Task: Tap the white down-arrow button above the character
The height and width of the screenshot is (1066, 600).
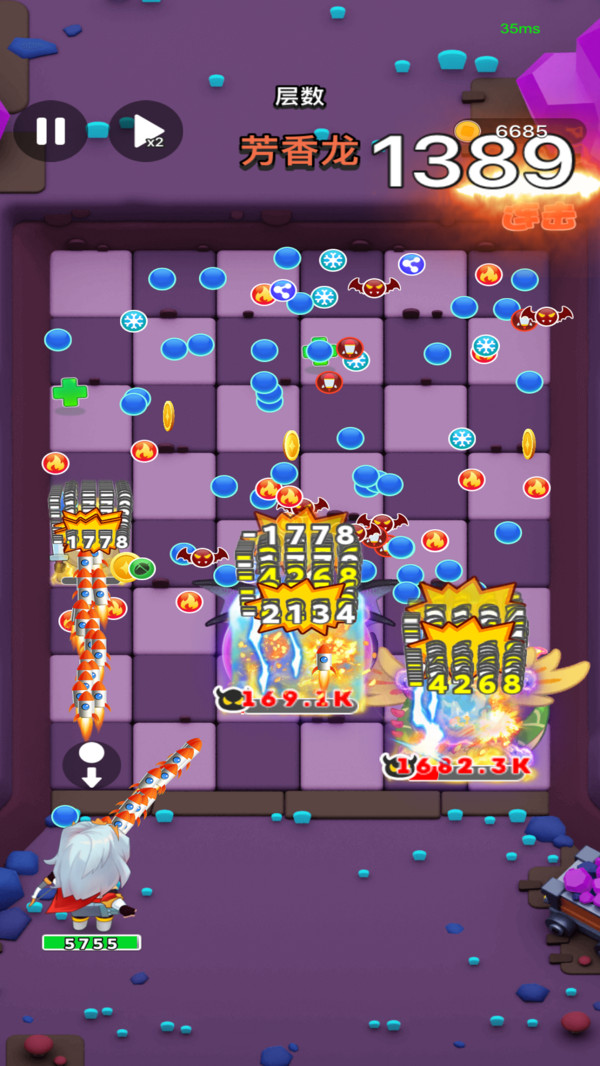Action: coord(91,764)
